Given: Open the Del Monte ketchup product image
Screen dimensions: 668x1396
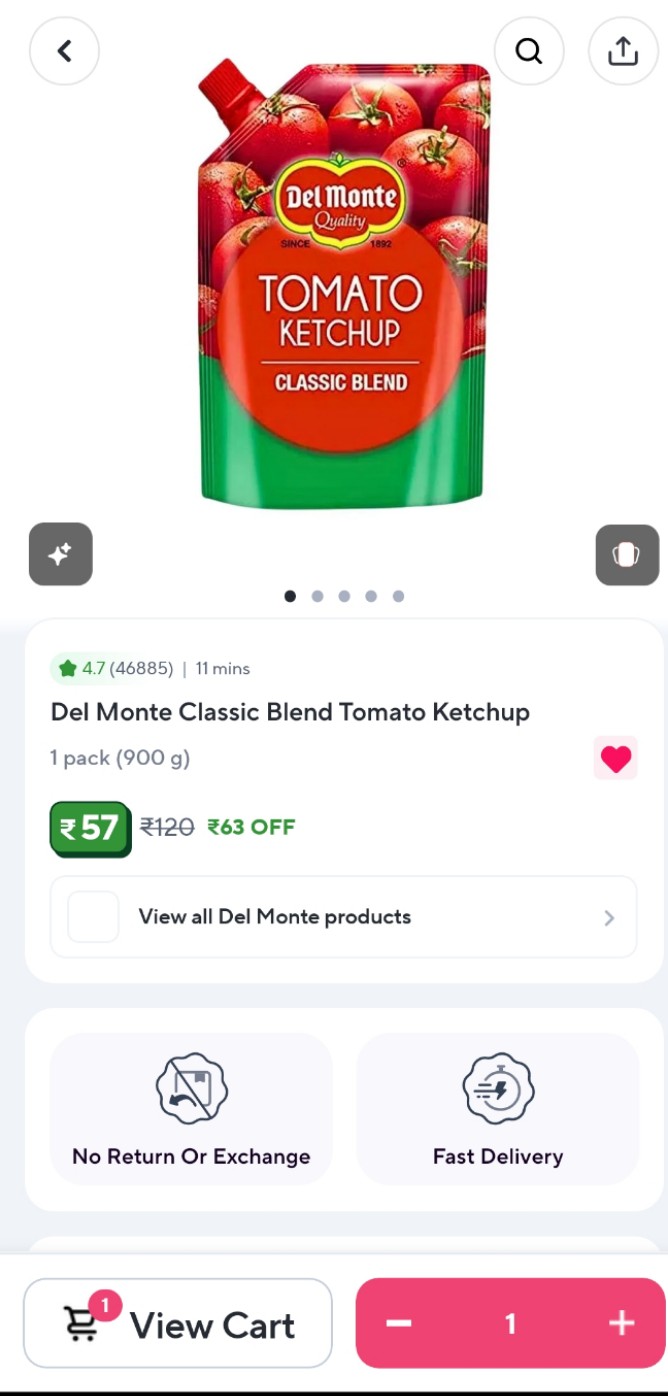Looking at the screenshot, I should (x=343, y=285).
